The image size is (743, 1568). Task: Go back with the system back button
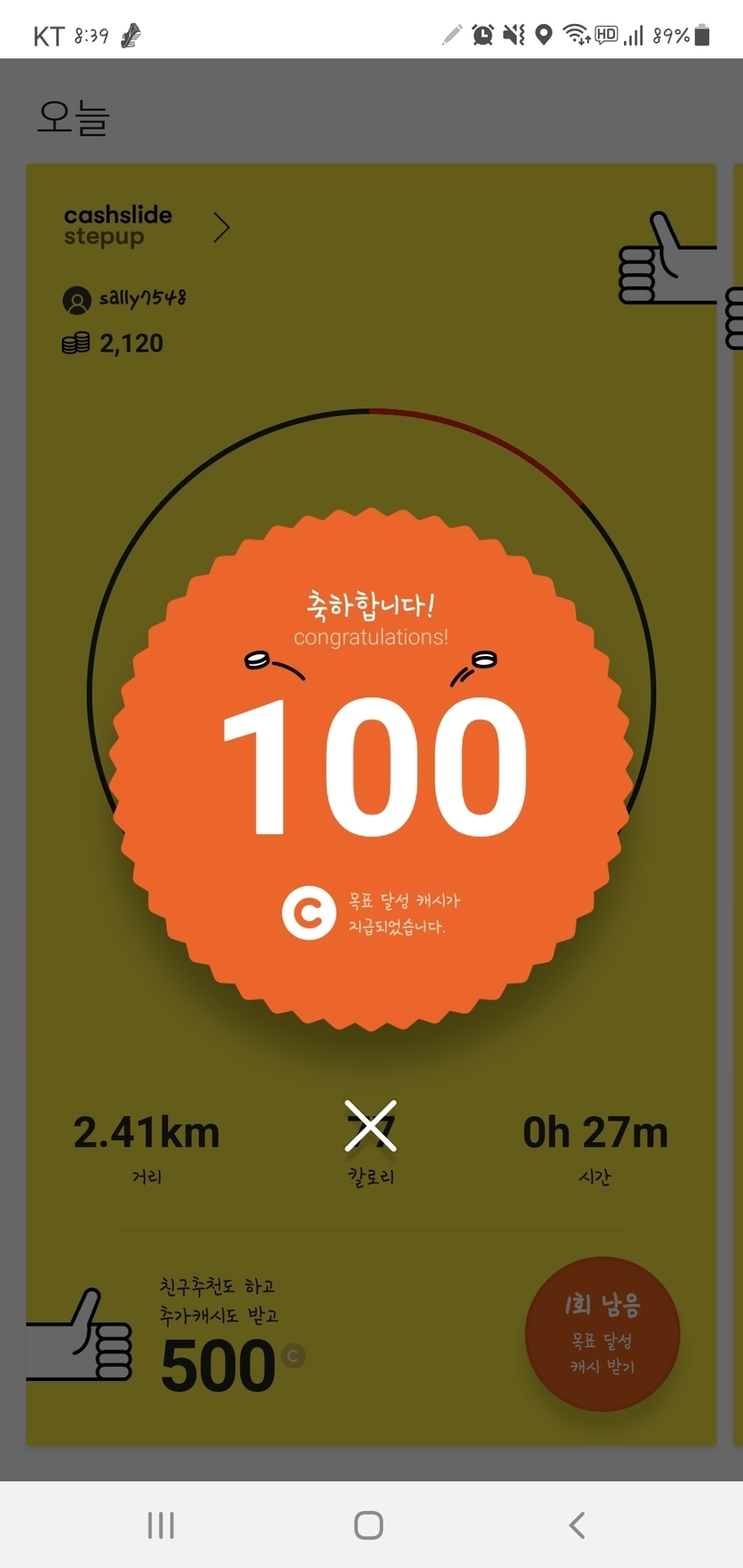tap(577, 1525)
